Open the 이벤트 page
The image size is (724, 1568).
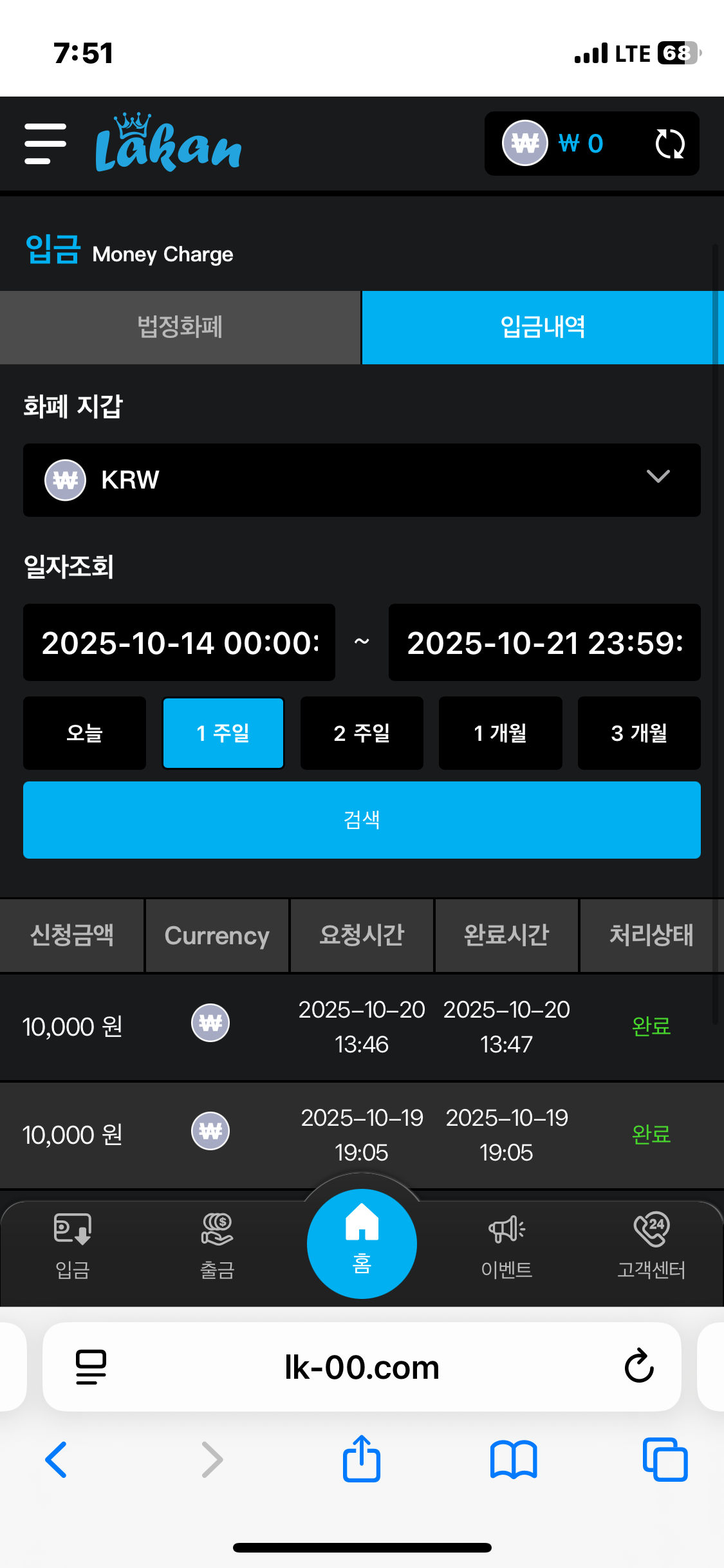tap(506, 1246)
